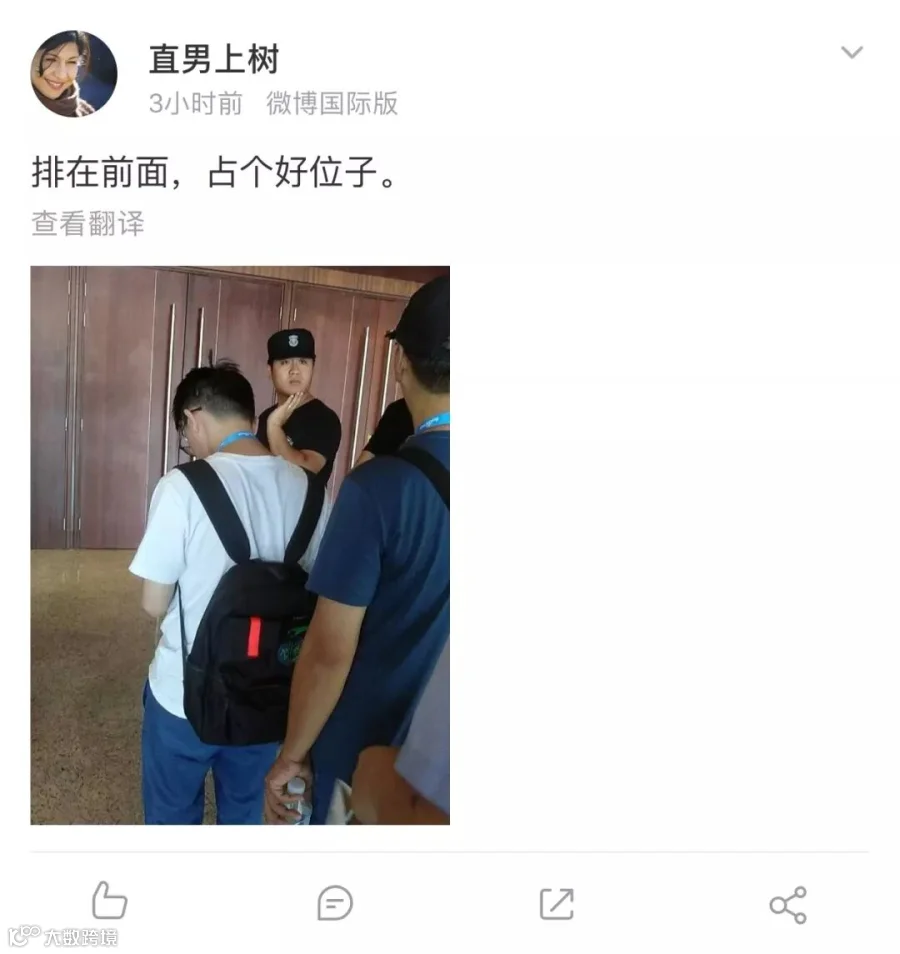Share this post via share icon
900x954 pixels.
click(x=788, y=905)
